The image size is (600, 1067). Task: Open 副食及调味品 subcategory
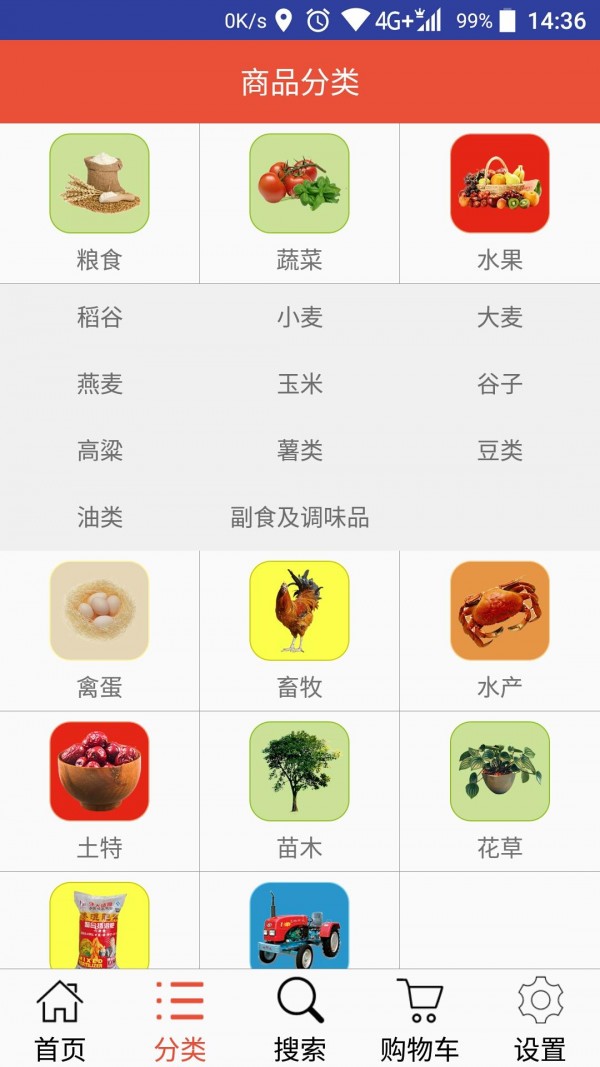point(300,517)
